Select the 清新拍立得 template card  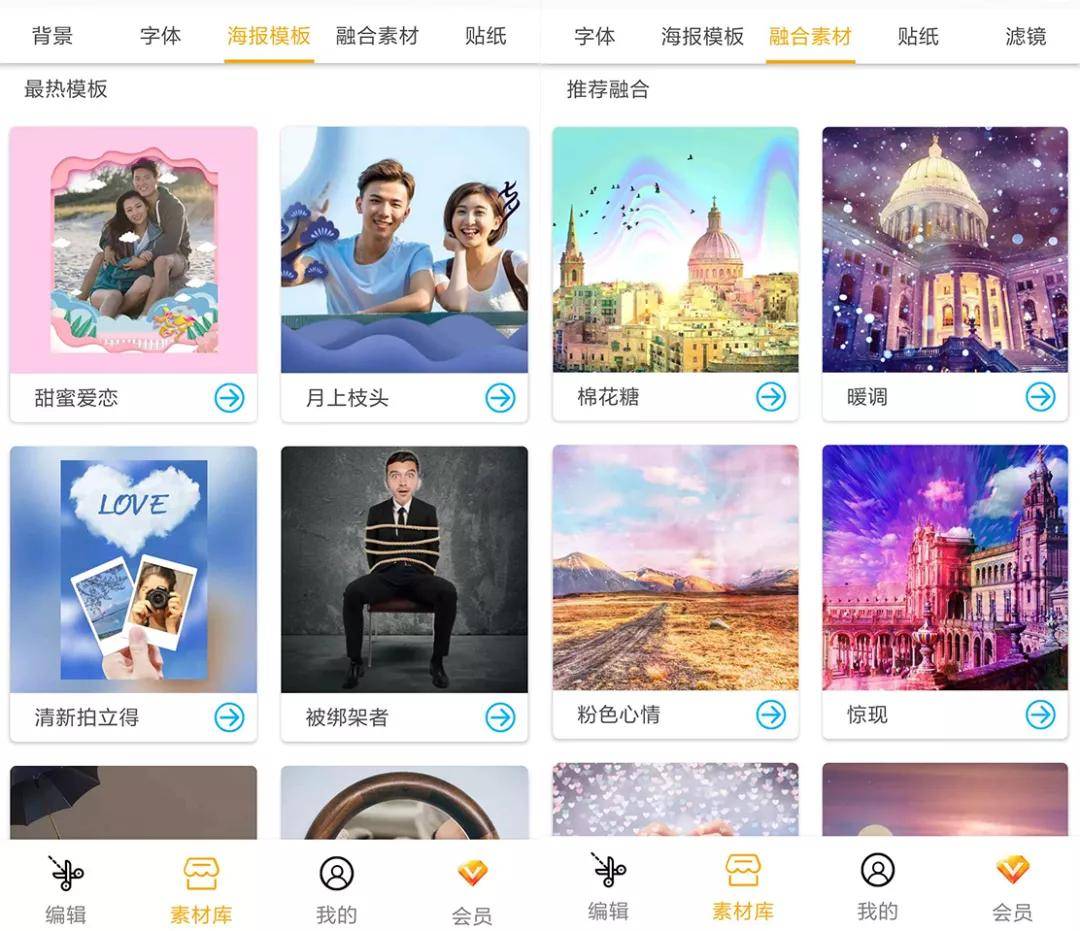point(133,570)
